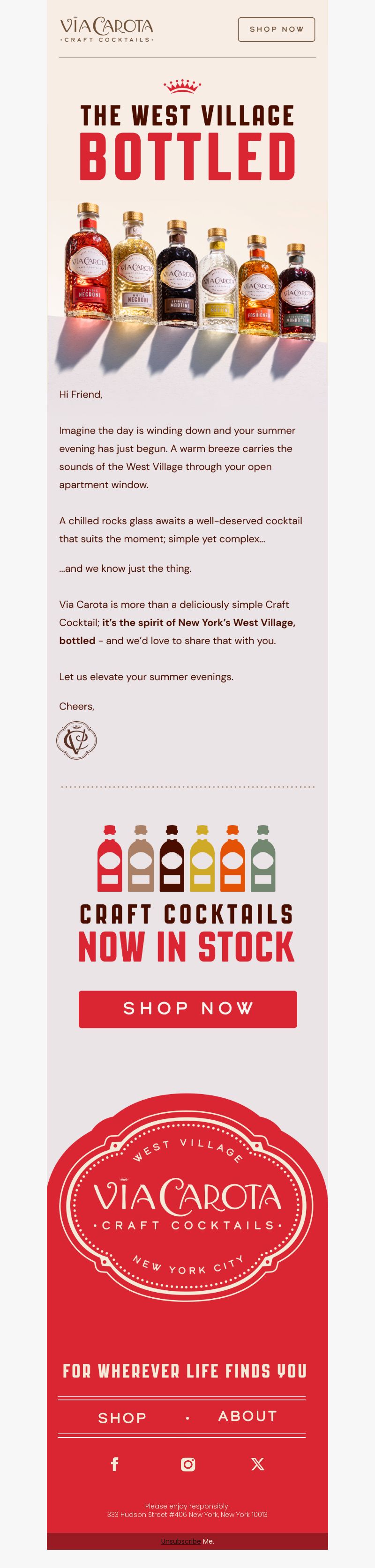Open the Shop link in the footer

[x=122, y=1418]
